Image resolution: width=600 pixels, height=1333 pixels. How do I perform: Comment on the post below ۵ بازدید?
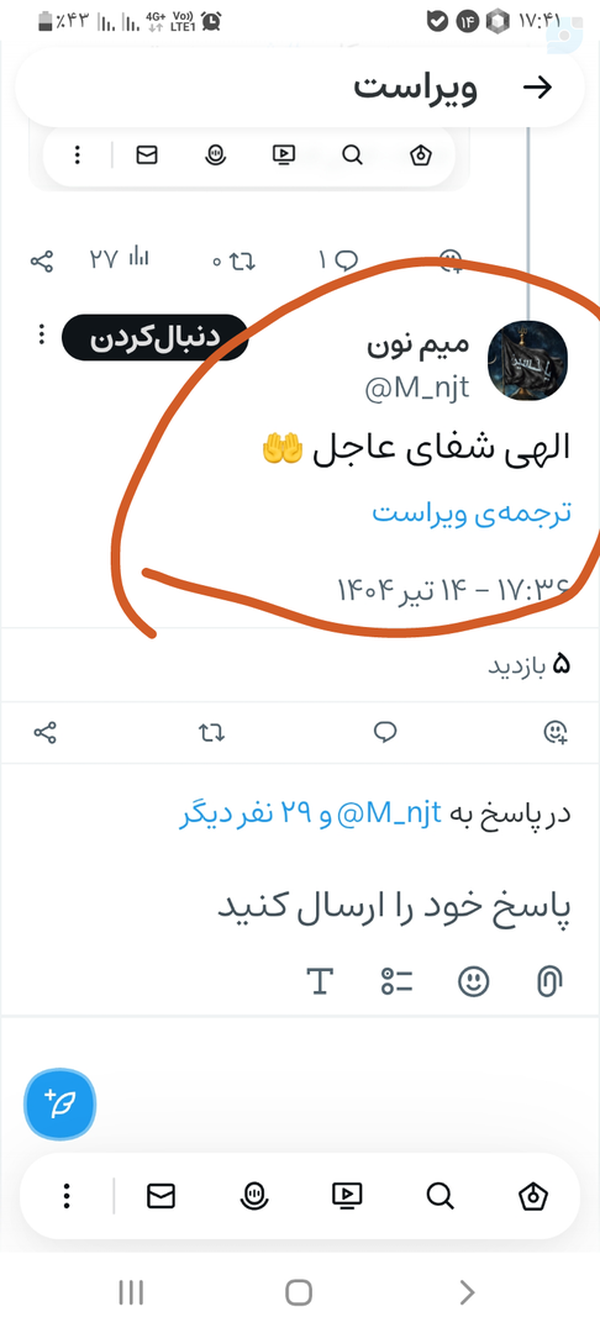coord(385,733)
